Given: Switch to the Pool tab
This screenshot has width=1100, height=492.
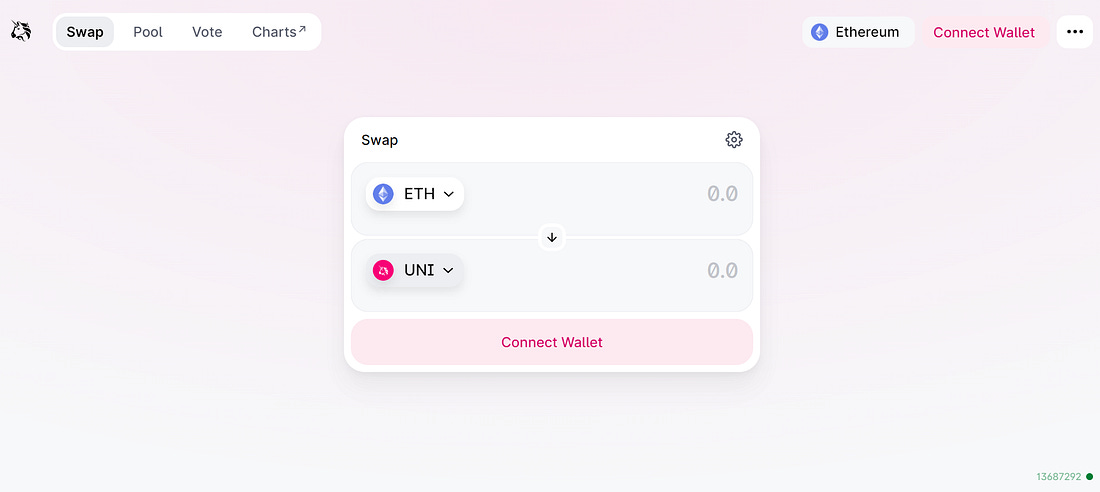Looking at the screenshot, I should [148, 32].
